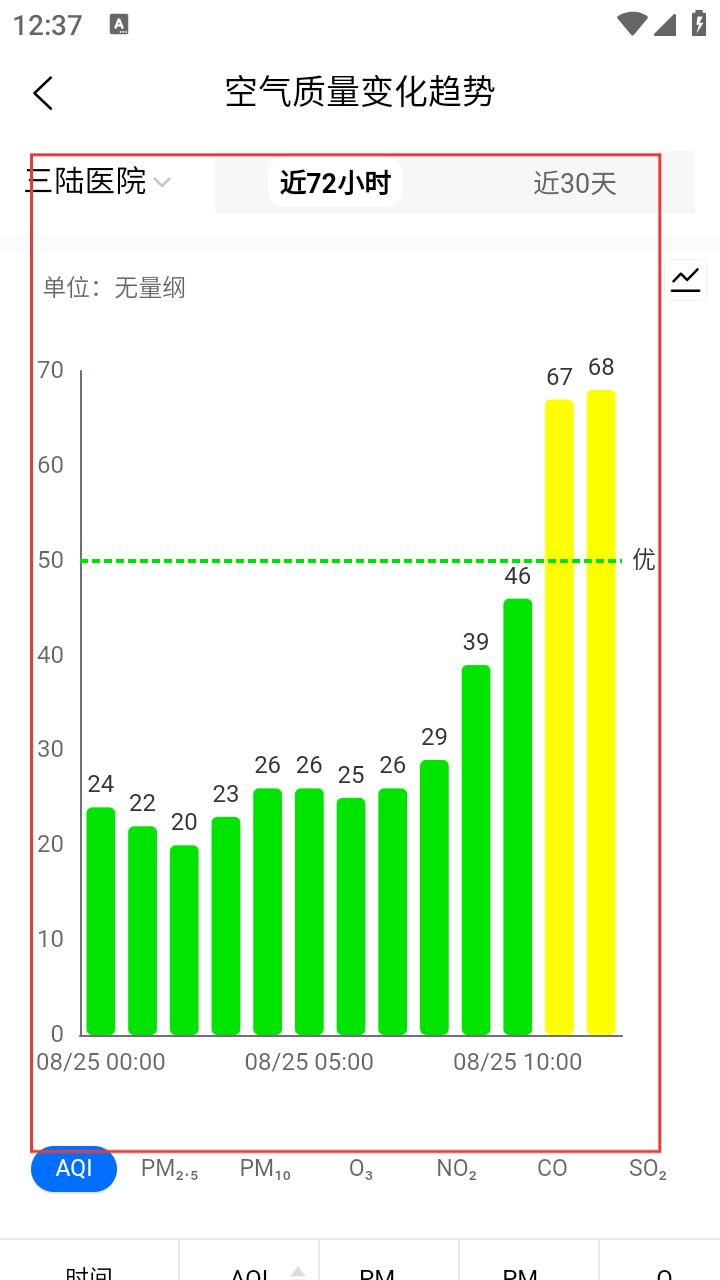Switch to the 近30天 view
Screen dimensions: 720x1280
point(575,183)
